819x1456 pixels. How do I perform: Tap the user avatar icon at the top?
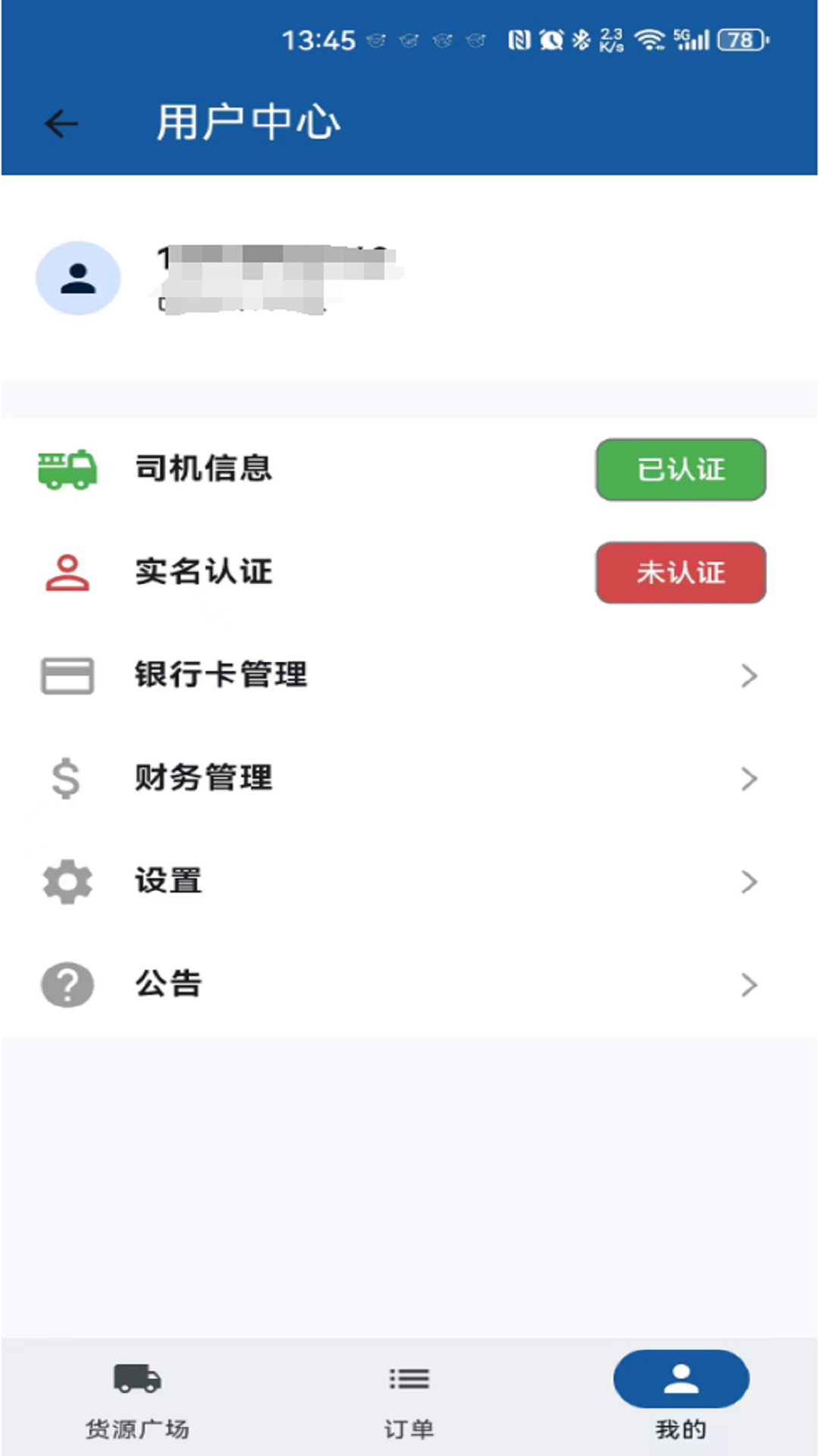click(78, 277)
